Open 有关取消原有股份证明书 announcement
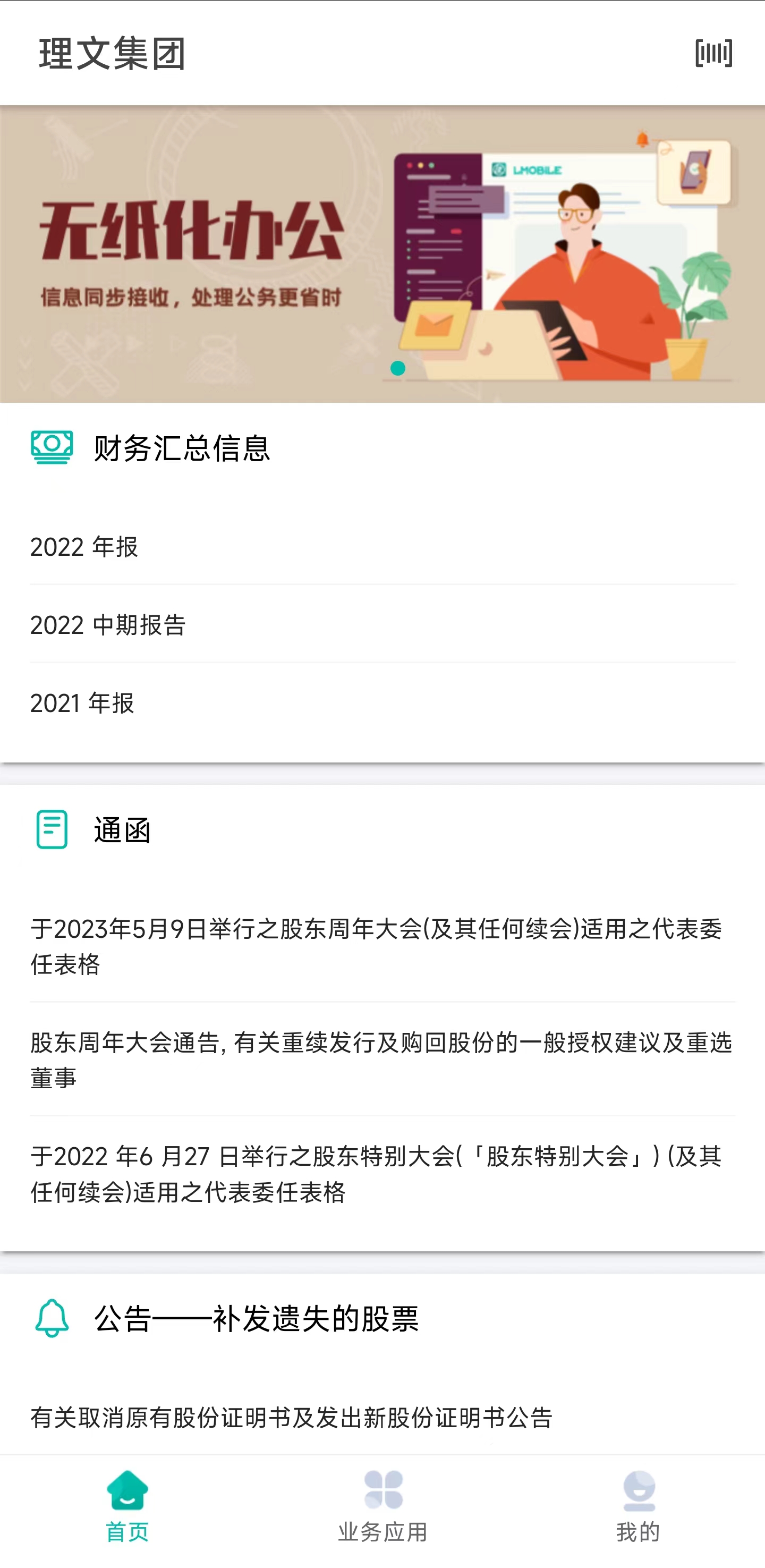 click(292, 1418)
